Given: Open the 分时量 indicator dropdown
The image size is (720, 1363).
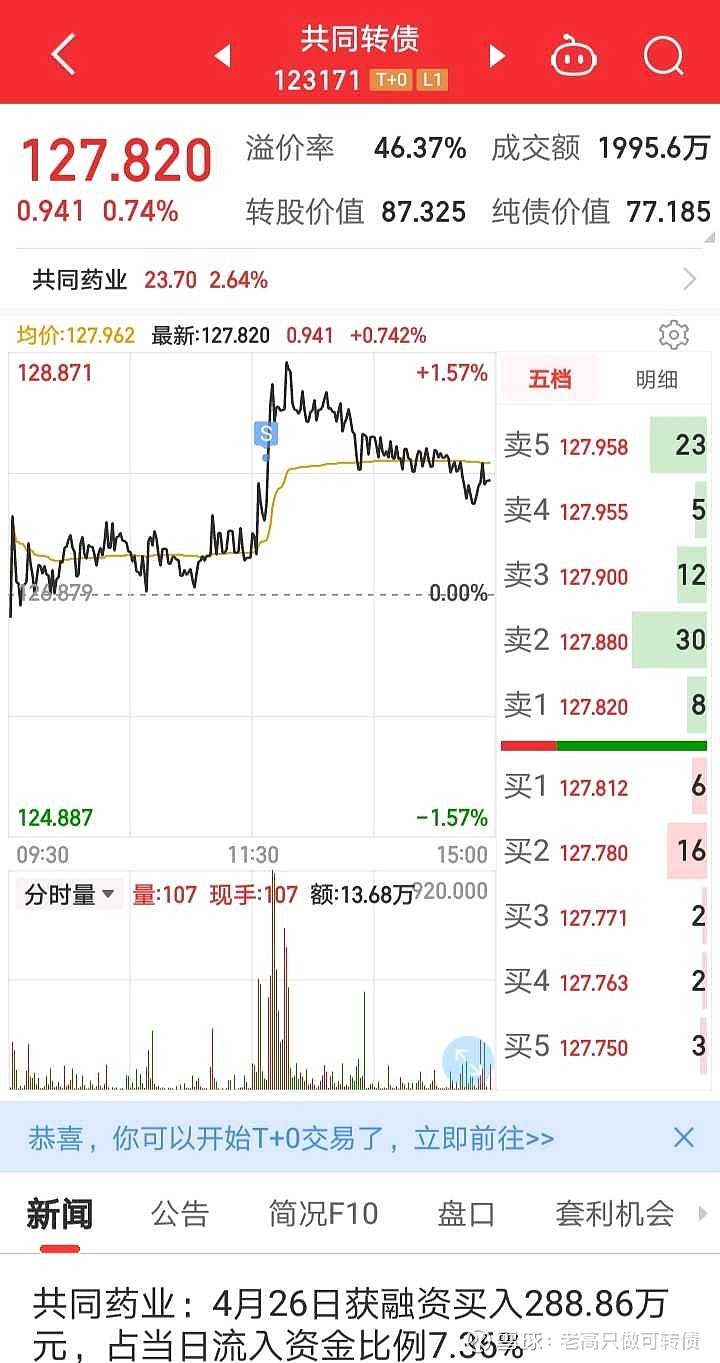Looking at the screenshot, I should [68, 894].
